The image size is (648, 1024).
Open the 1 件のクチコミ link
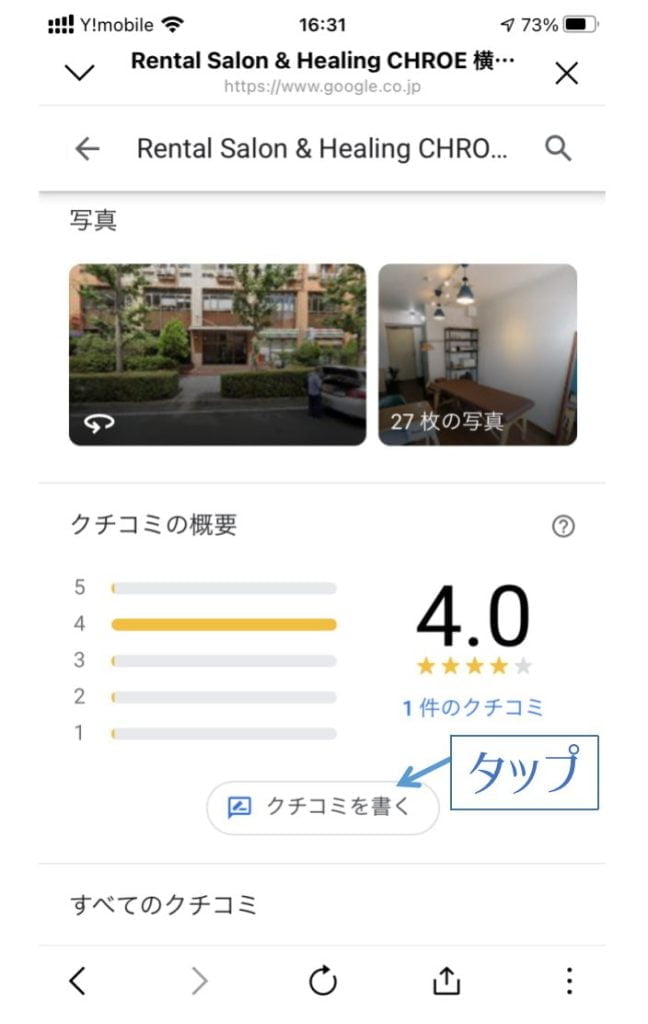[473, 708]
